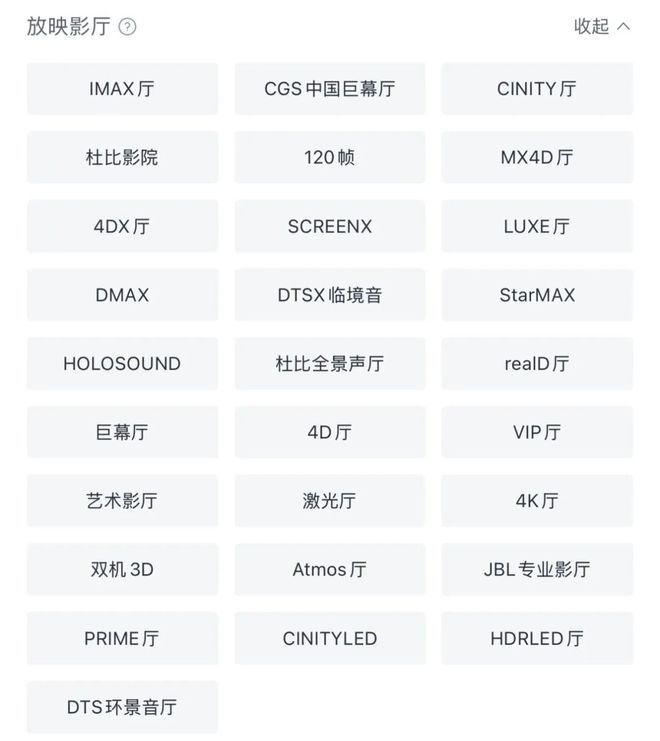This screenshot has height=741, width=660.
Task: Select DTS环景音厅 hall filter
Action: coord(122,707)
